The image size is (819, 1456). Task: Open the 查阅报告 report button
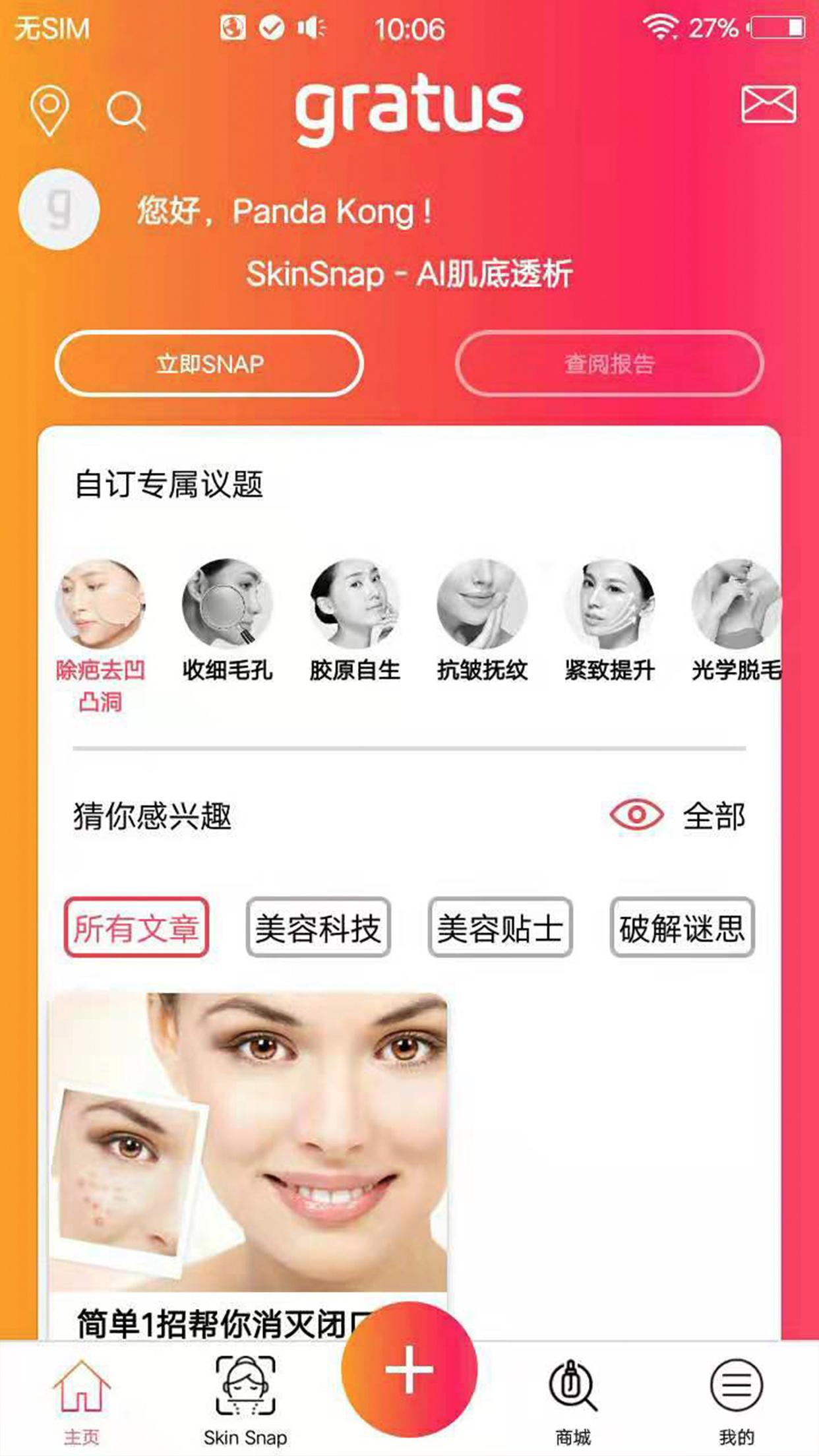coord(609,363)
